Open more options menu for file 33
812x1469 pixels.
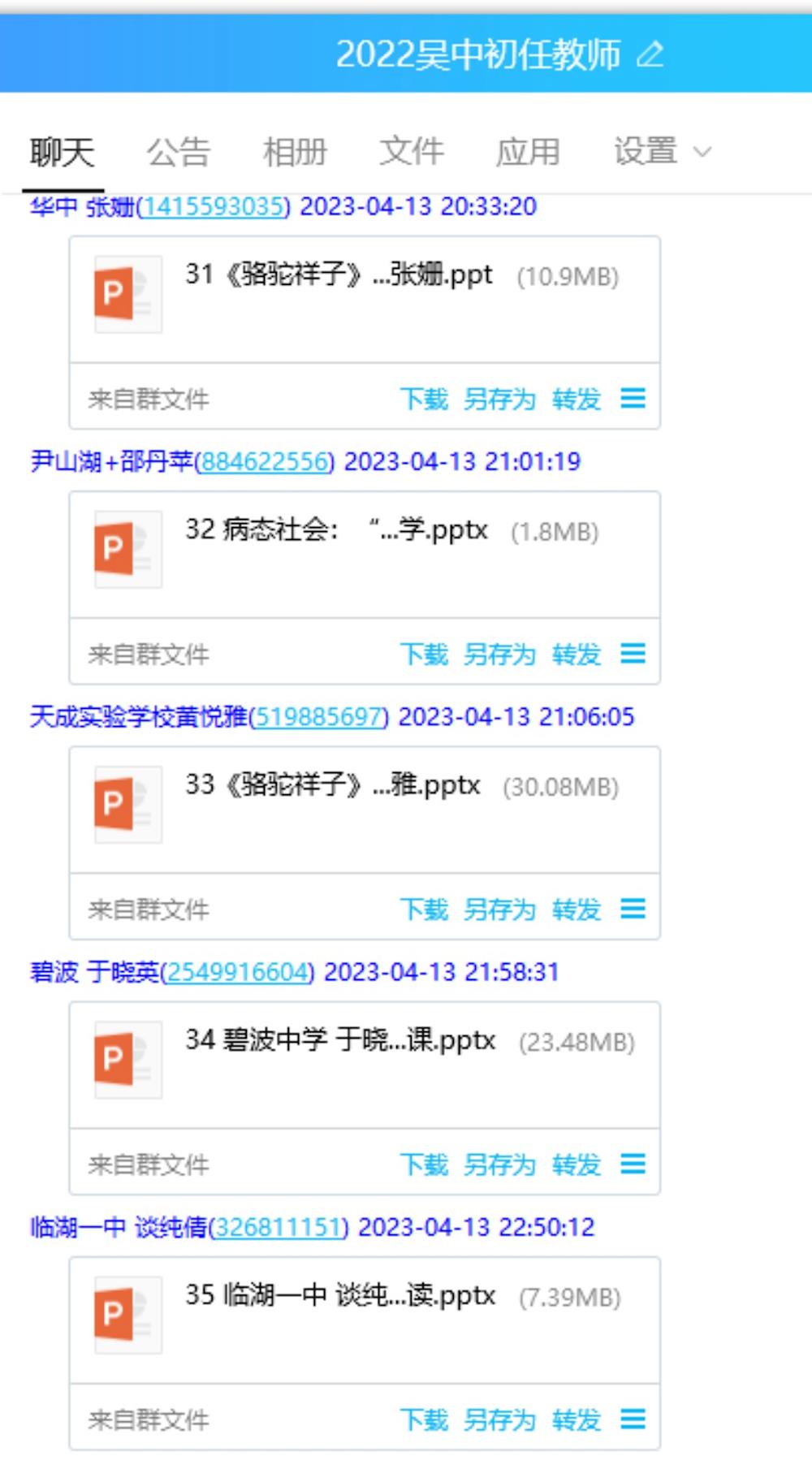point(633,909)
